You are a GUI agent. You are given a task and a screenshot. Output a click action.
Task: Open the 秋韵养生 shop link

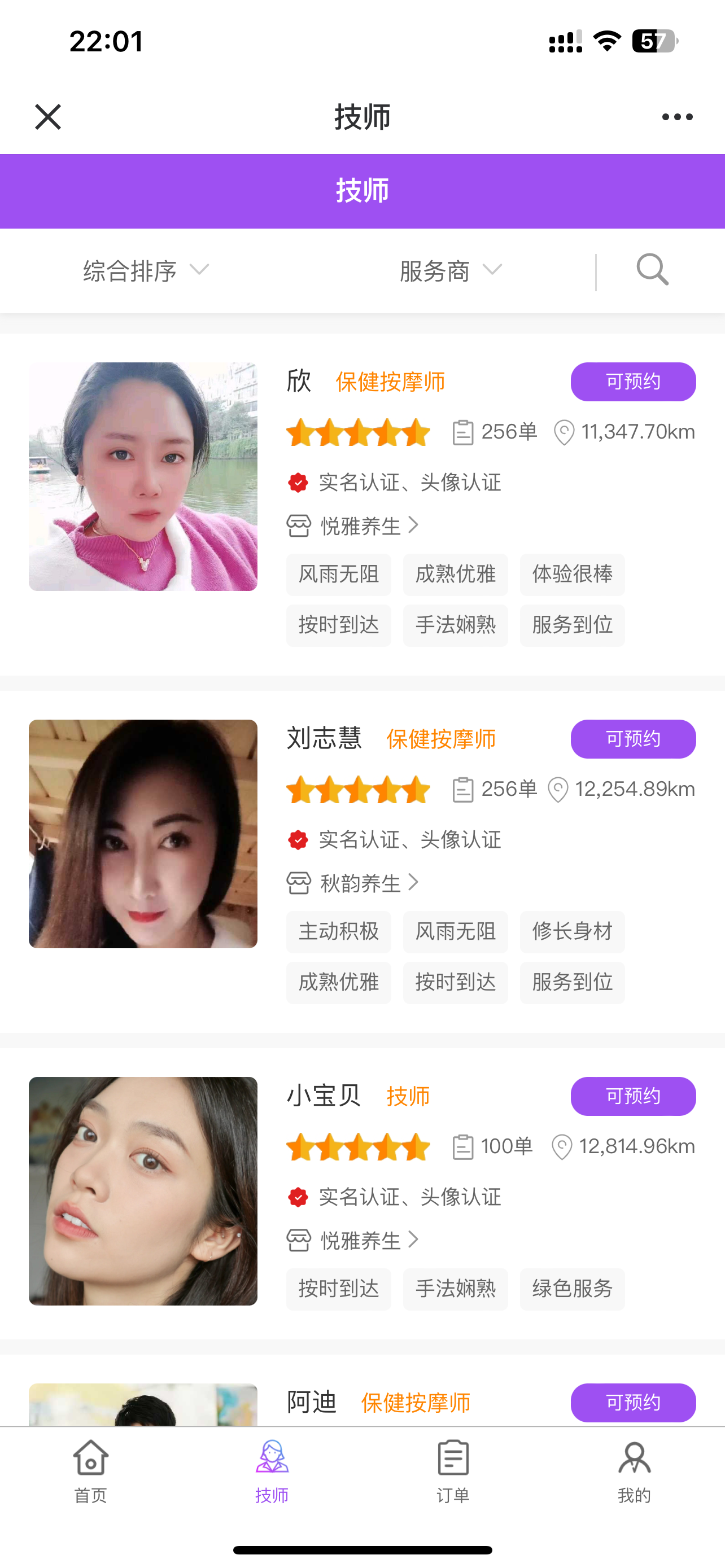point(360,883)
